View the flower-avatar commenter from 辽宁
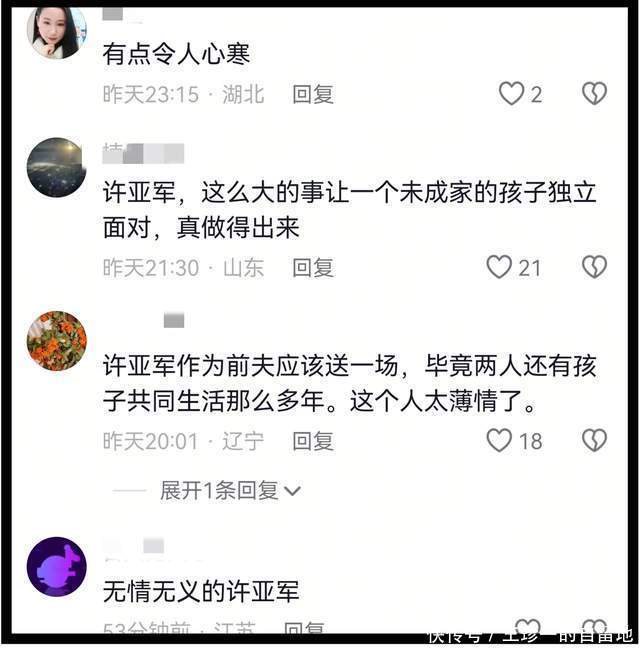 pyautogui.click(x=56, y=340)
